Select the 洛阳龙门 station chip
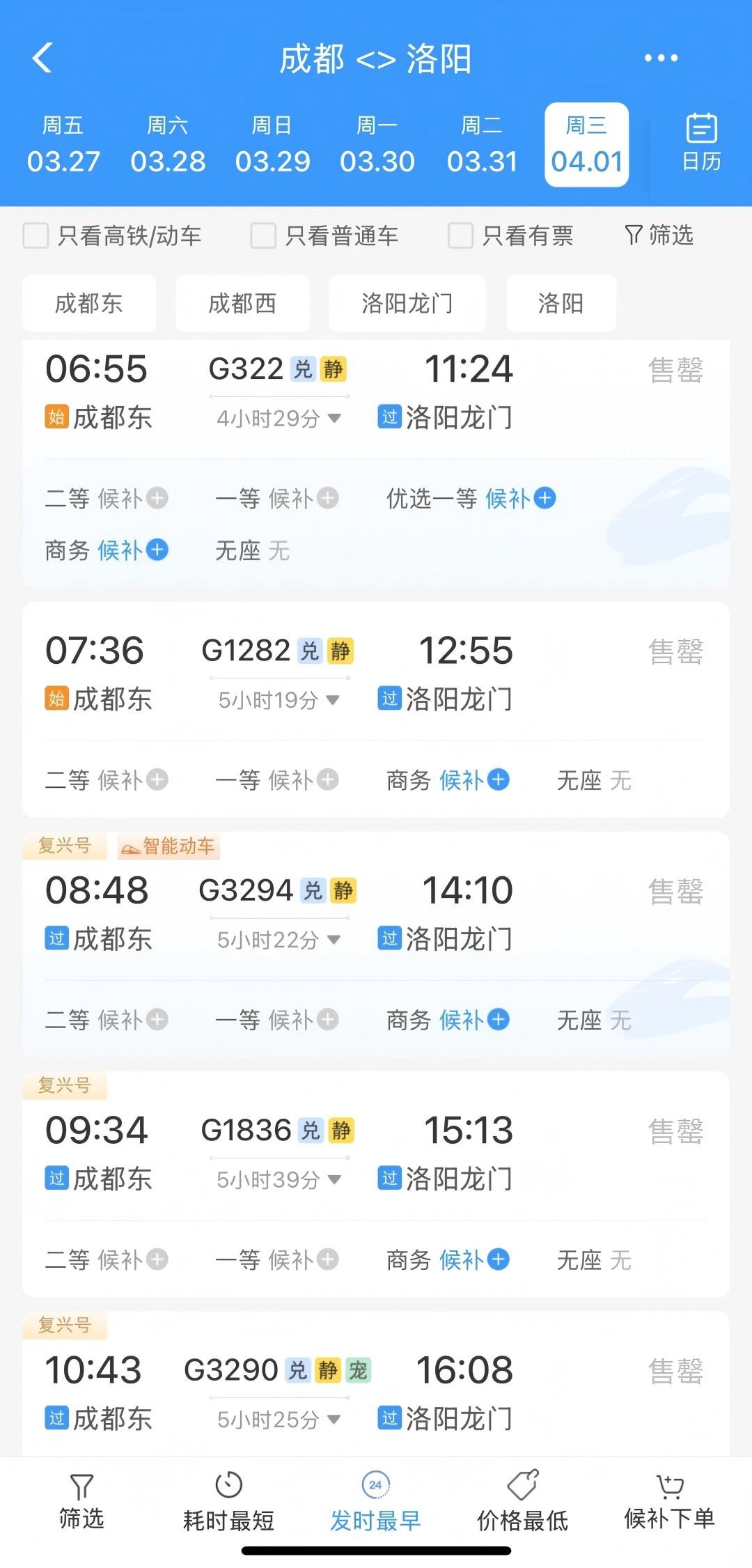 tap(407, 304)
